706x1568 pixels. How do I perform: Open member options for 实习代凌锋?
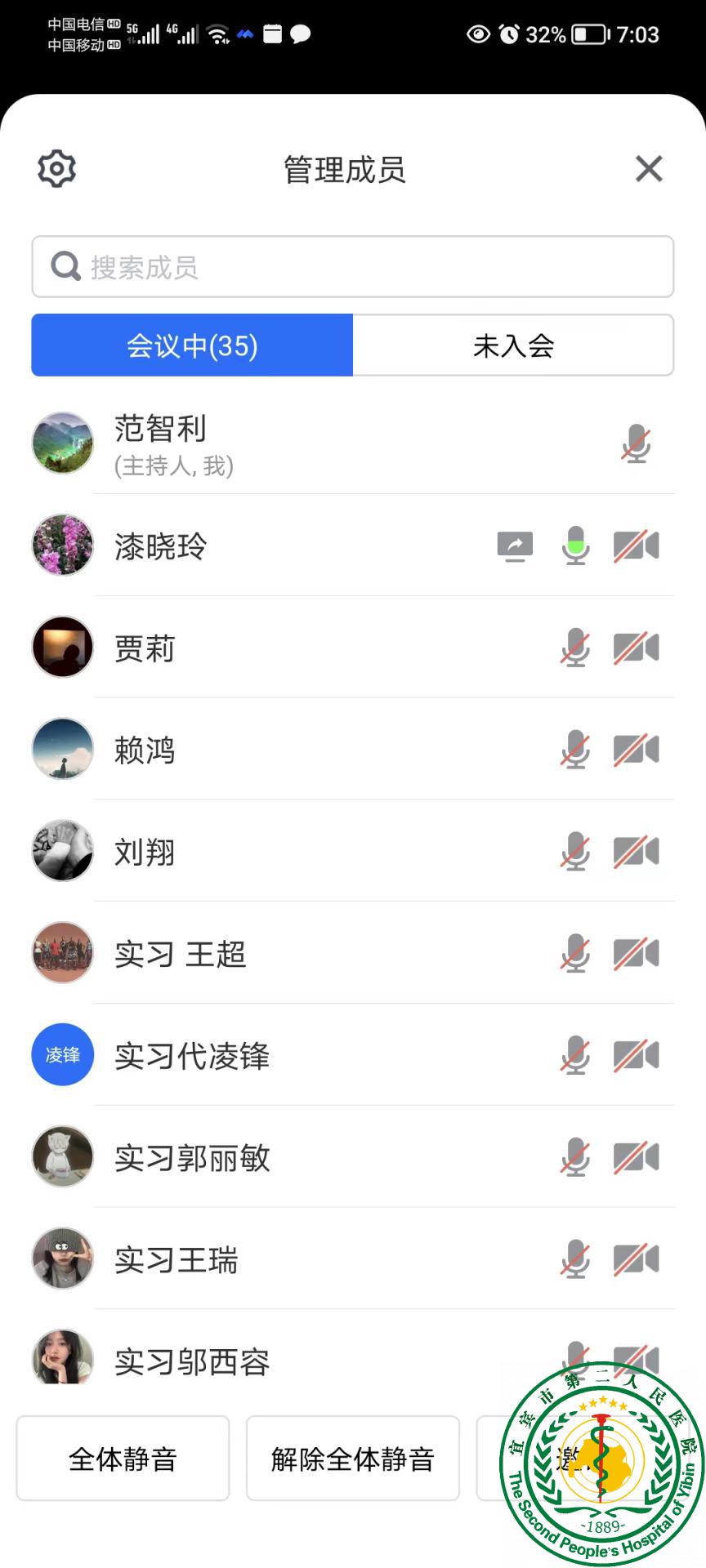coord(192,1055)
